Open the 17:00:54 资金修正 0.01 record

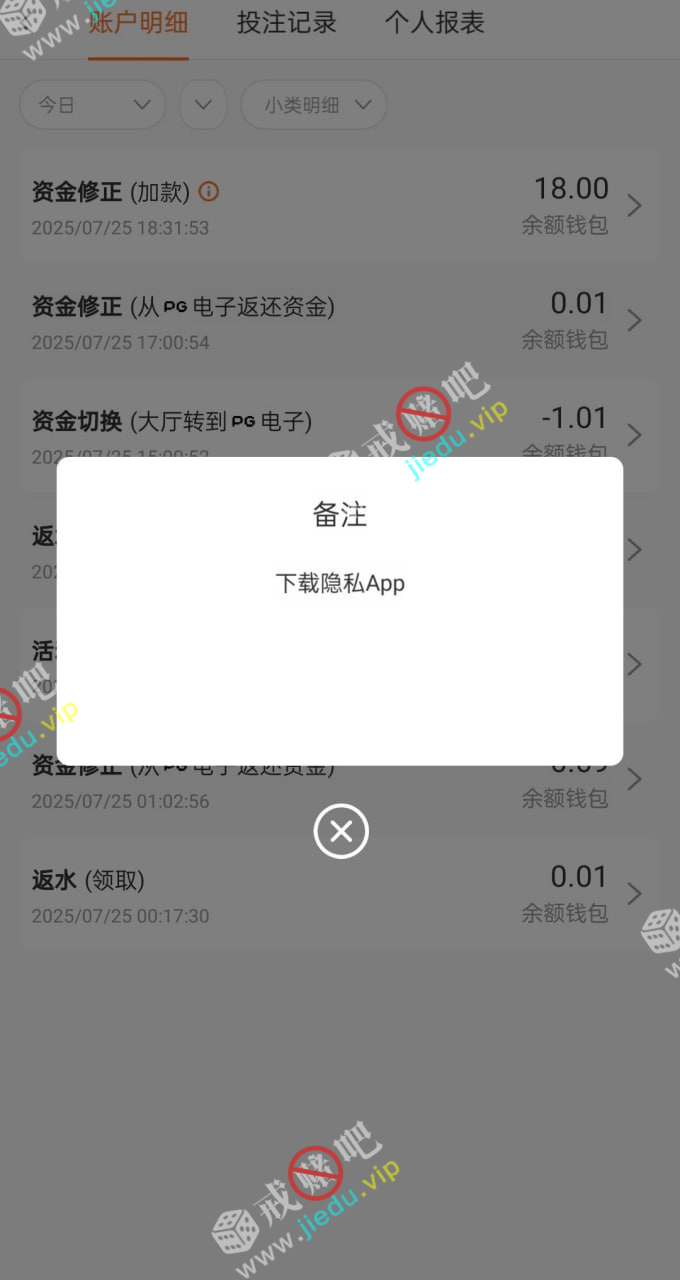coord(340,321)
